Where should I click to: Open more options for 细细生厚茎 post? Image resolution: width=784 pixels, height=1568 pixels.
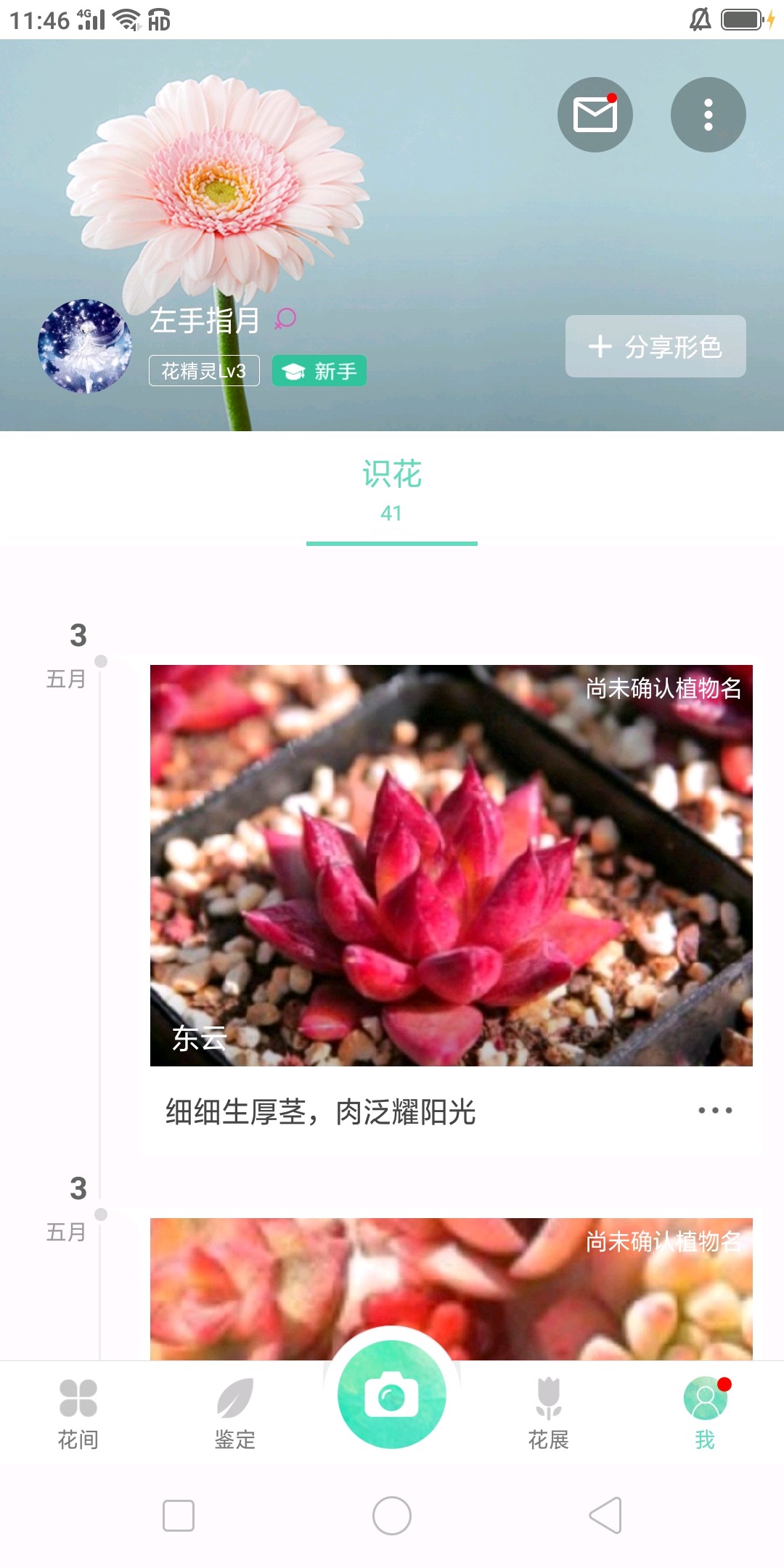click(715, 1110)
